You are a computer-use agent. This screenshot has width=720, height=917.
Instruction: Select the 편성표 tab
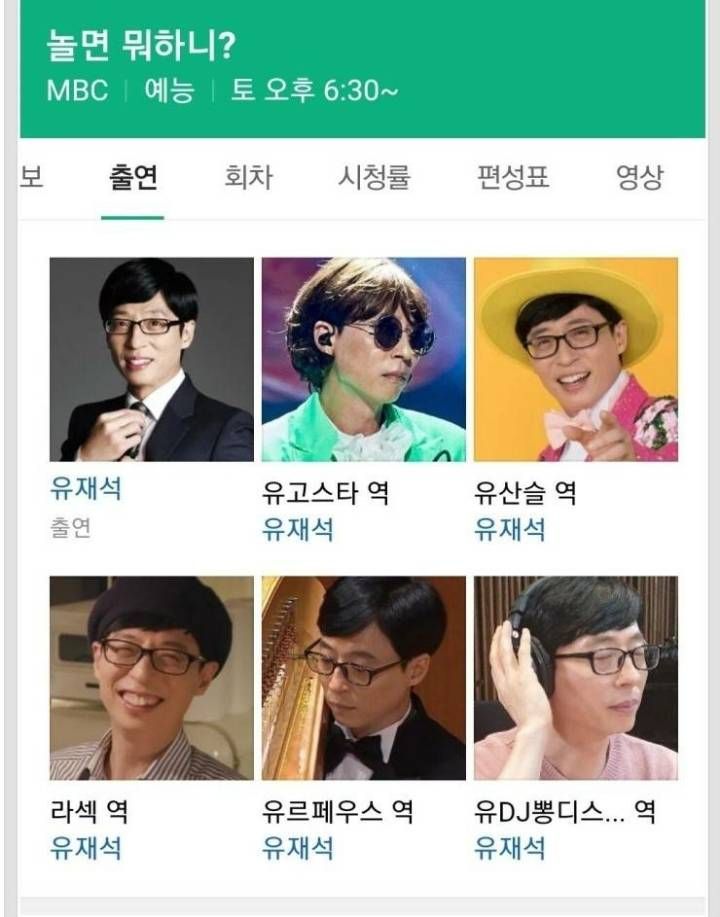(514, 179)
